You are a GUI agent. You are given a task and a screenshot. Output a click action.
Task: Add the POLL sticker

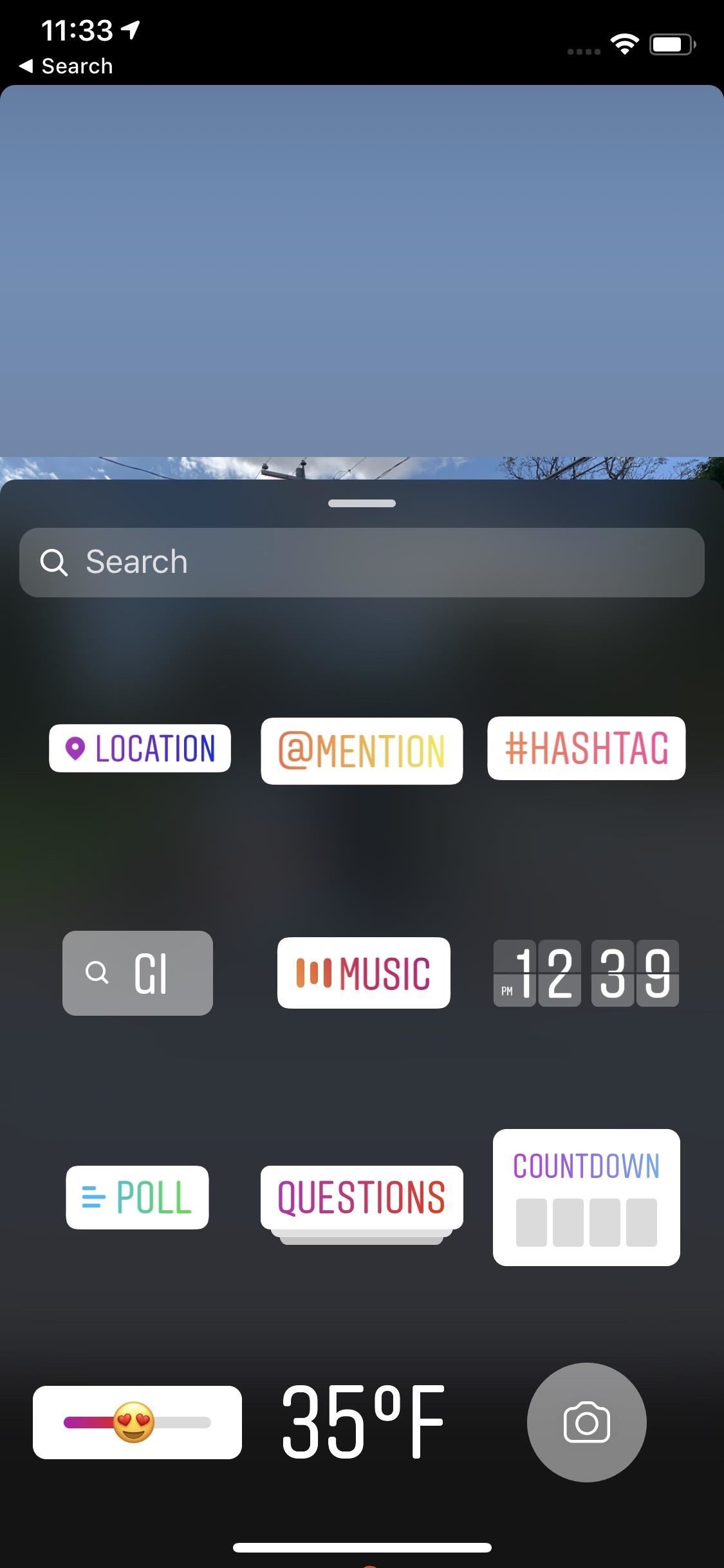point(137,1198)
